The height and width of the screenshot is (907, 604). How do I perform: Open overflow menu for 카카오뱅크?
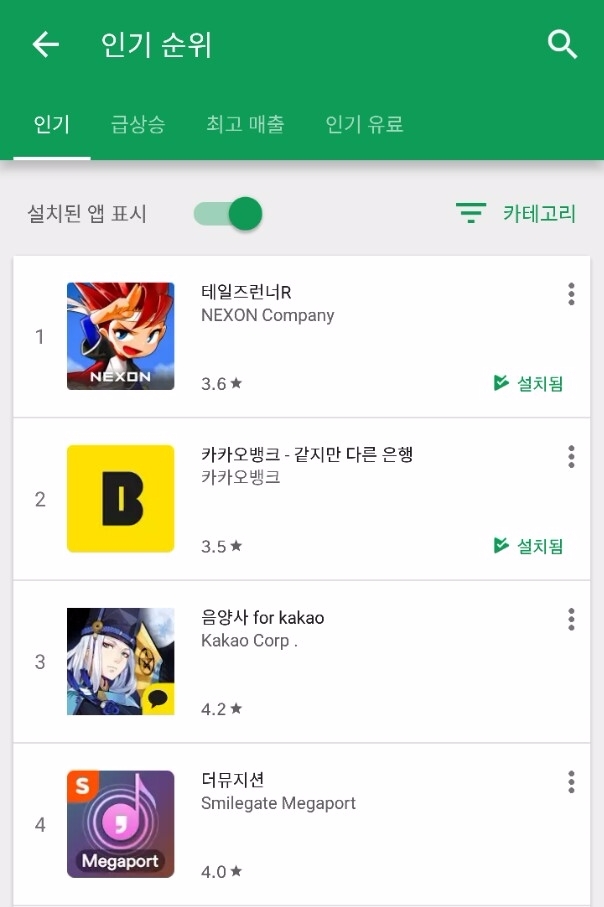tap(571, 457)
